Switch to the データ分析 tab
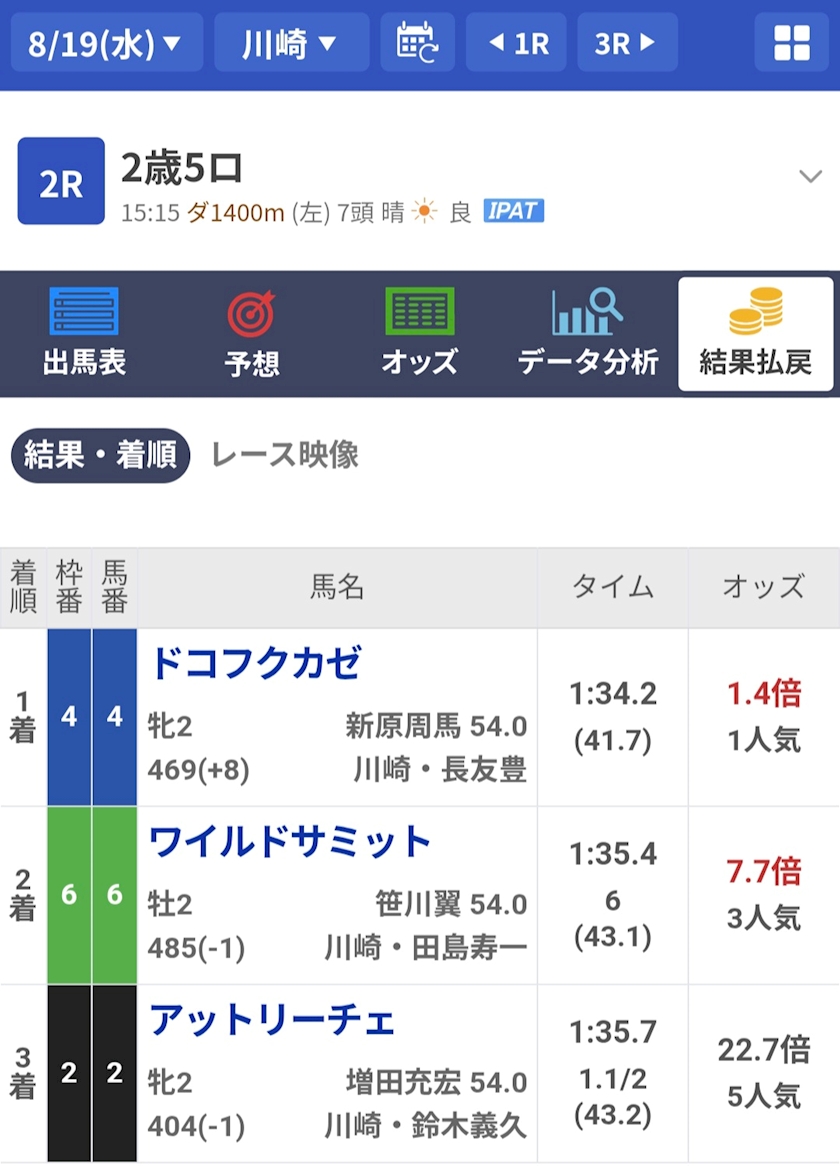Viewport: 840px width, 1166px height. point(587,334)
